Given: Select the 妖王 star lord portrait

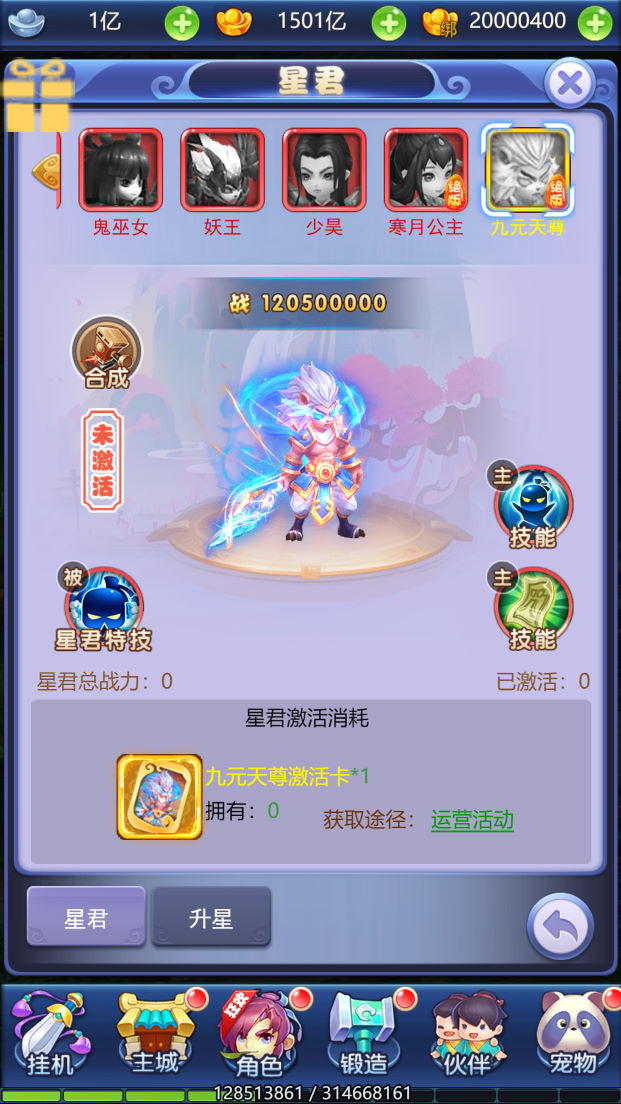Looking at the screenshot, I should [222, 170].
